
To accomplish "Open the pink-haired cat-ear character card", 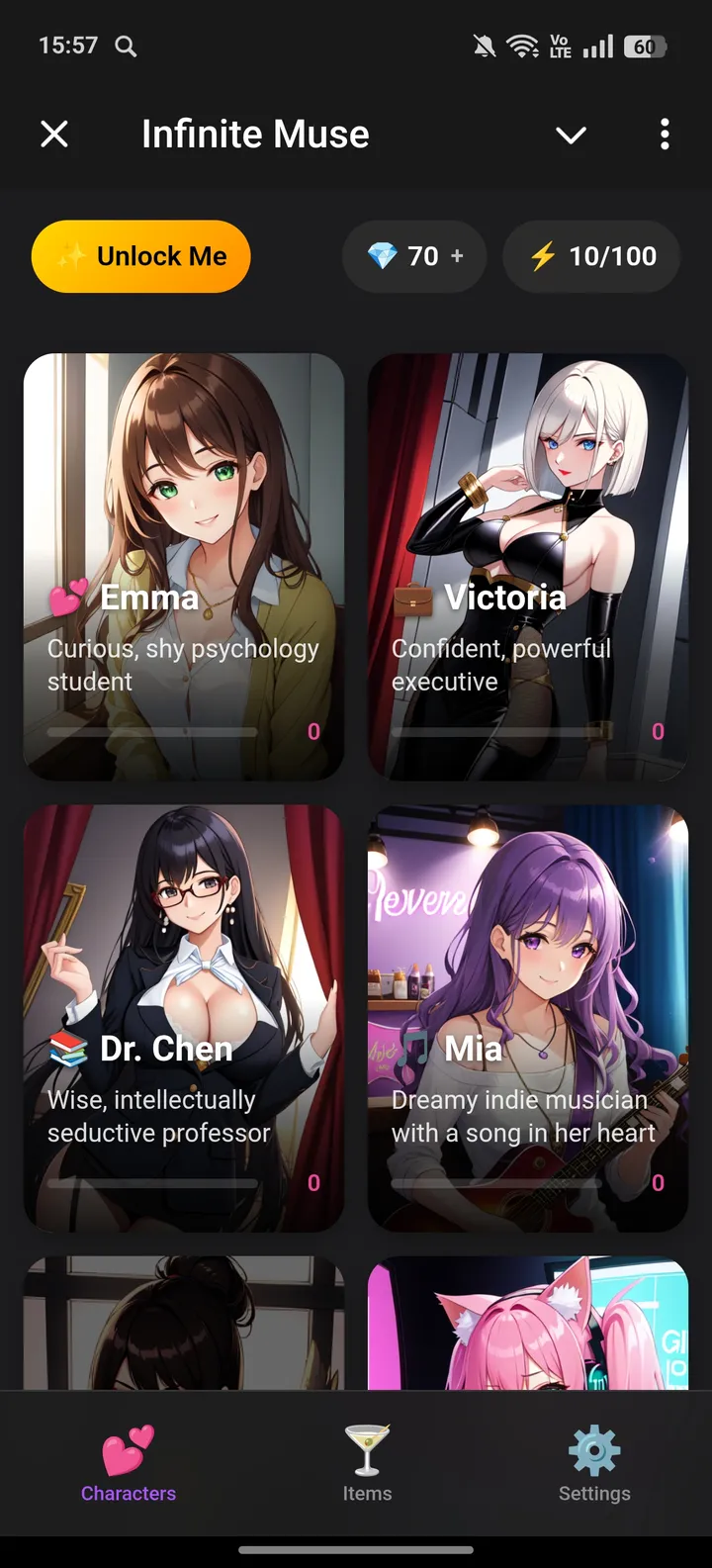I will pos(528,1324).
